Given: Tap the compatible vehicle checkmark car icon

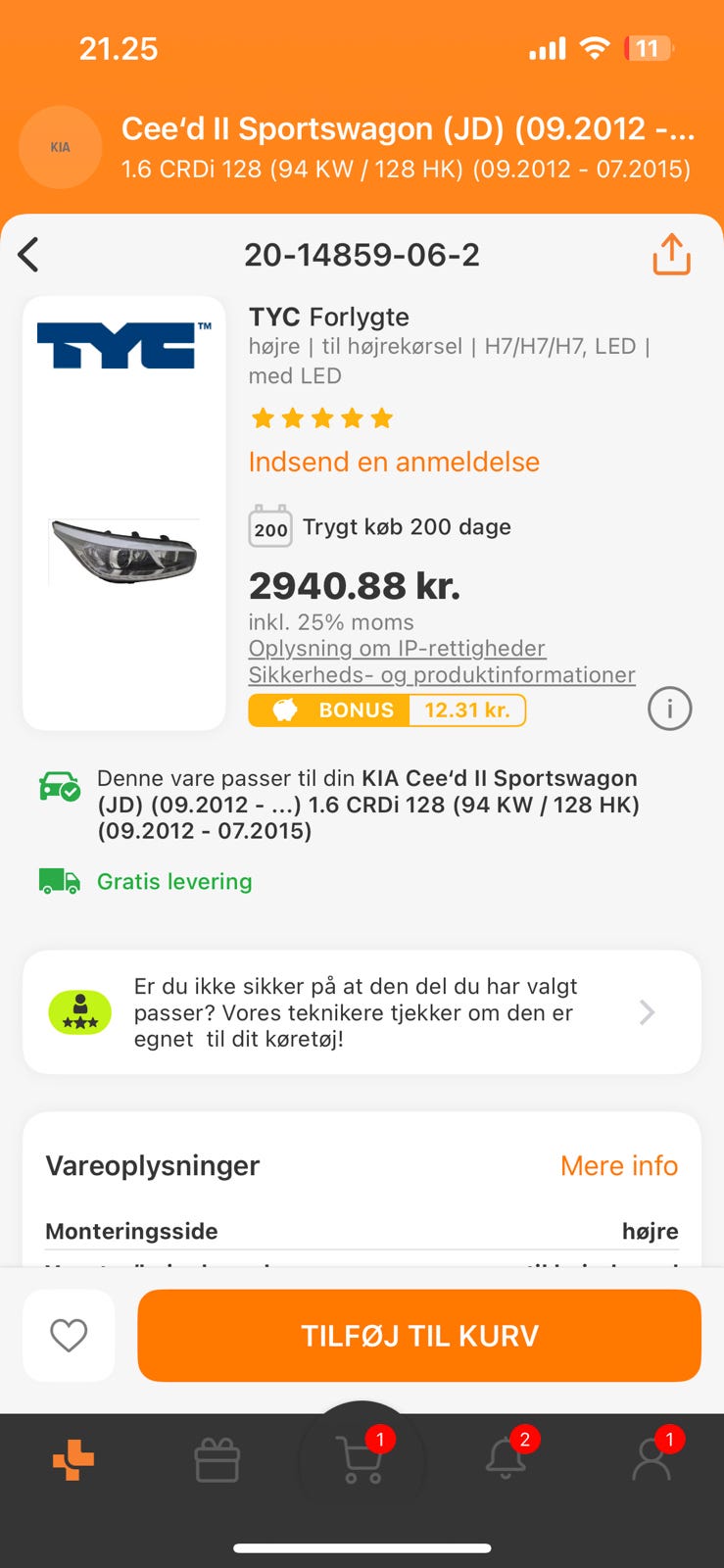Looking at the screenshot, I should click(x=57, y=786).
